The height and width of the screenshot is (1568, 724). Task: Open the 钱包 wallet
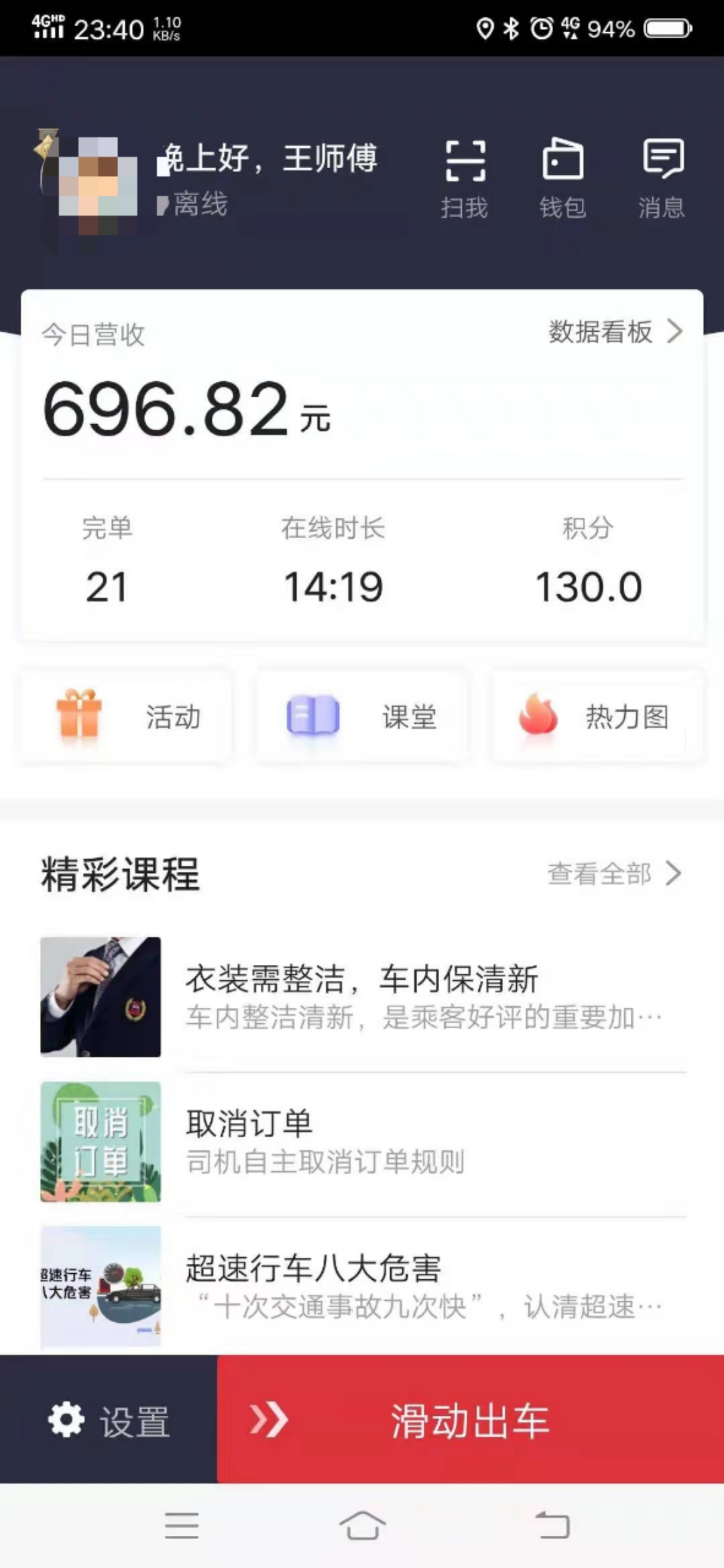click(x=562, y=178)
